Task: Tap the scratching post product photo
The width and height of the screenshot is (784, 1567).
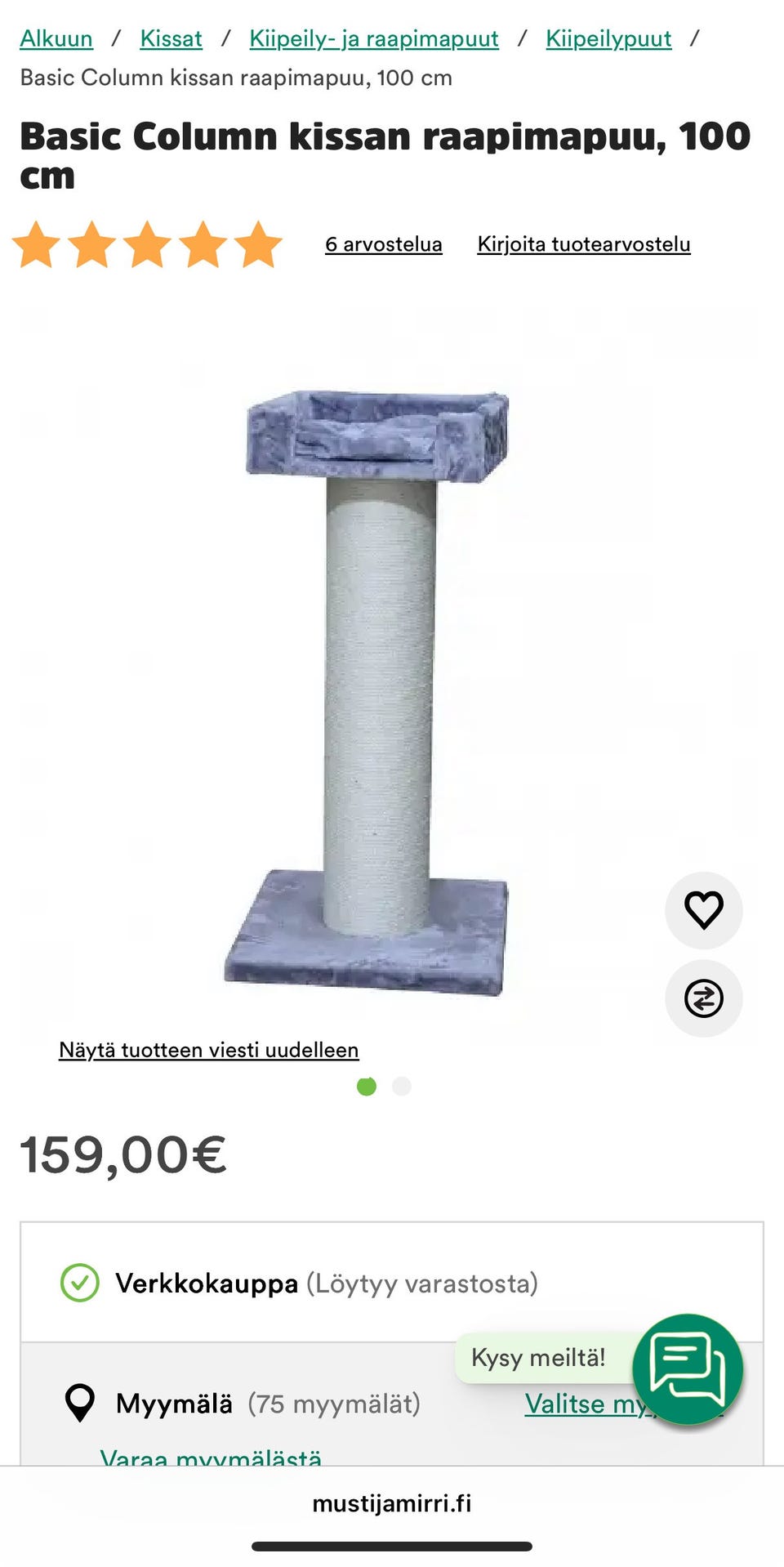Action: coord(376,694)
